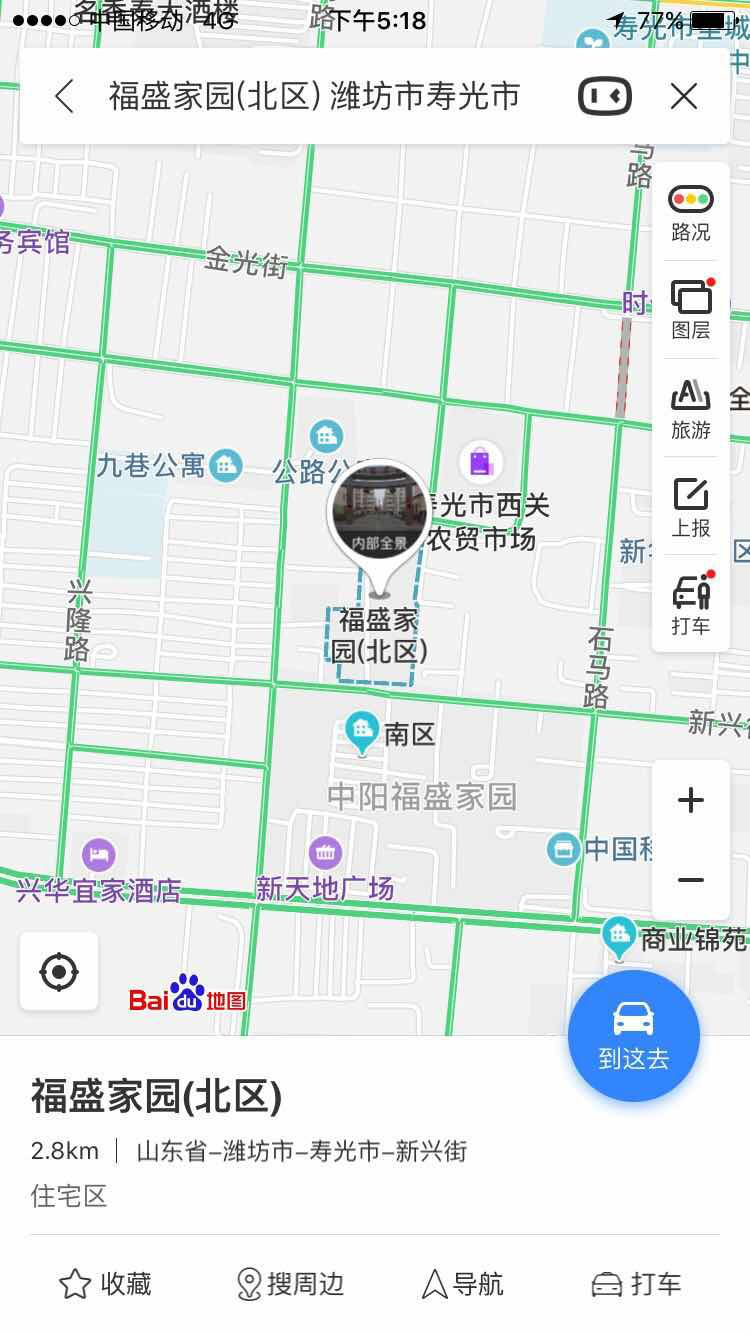Open 上报 to report an issue
750x1334 pixels.
point(690,507)
